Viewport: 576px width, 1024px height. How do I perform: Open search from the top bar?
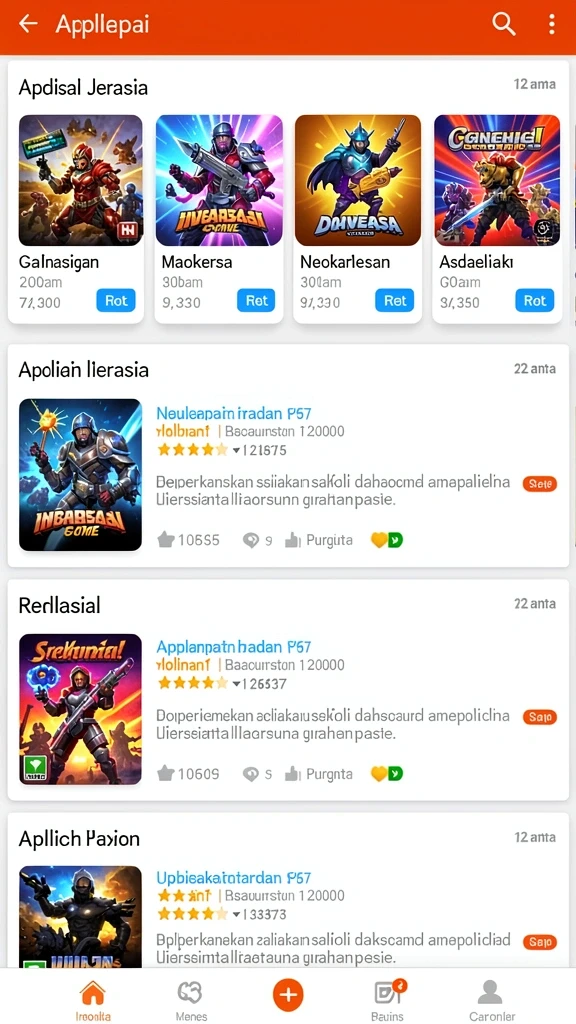coord(504,24)
